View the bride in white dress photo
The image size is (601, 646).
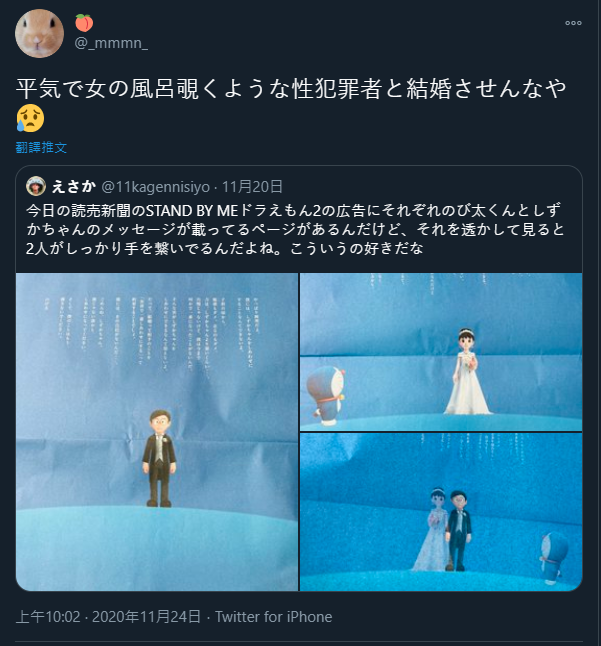(x=441, y=351)
